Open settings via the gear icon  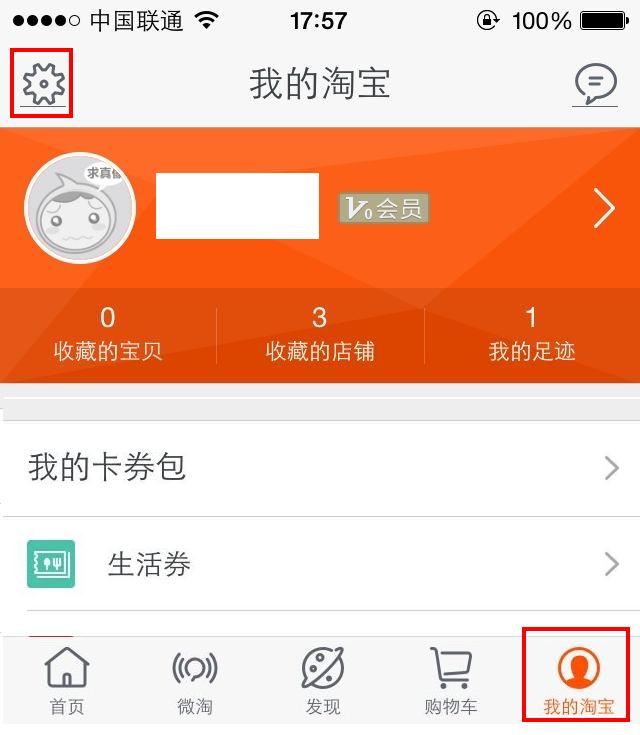point(43,85)
